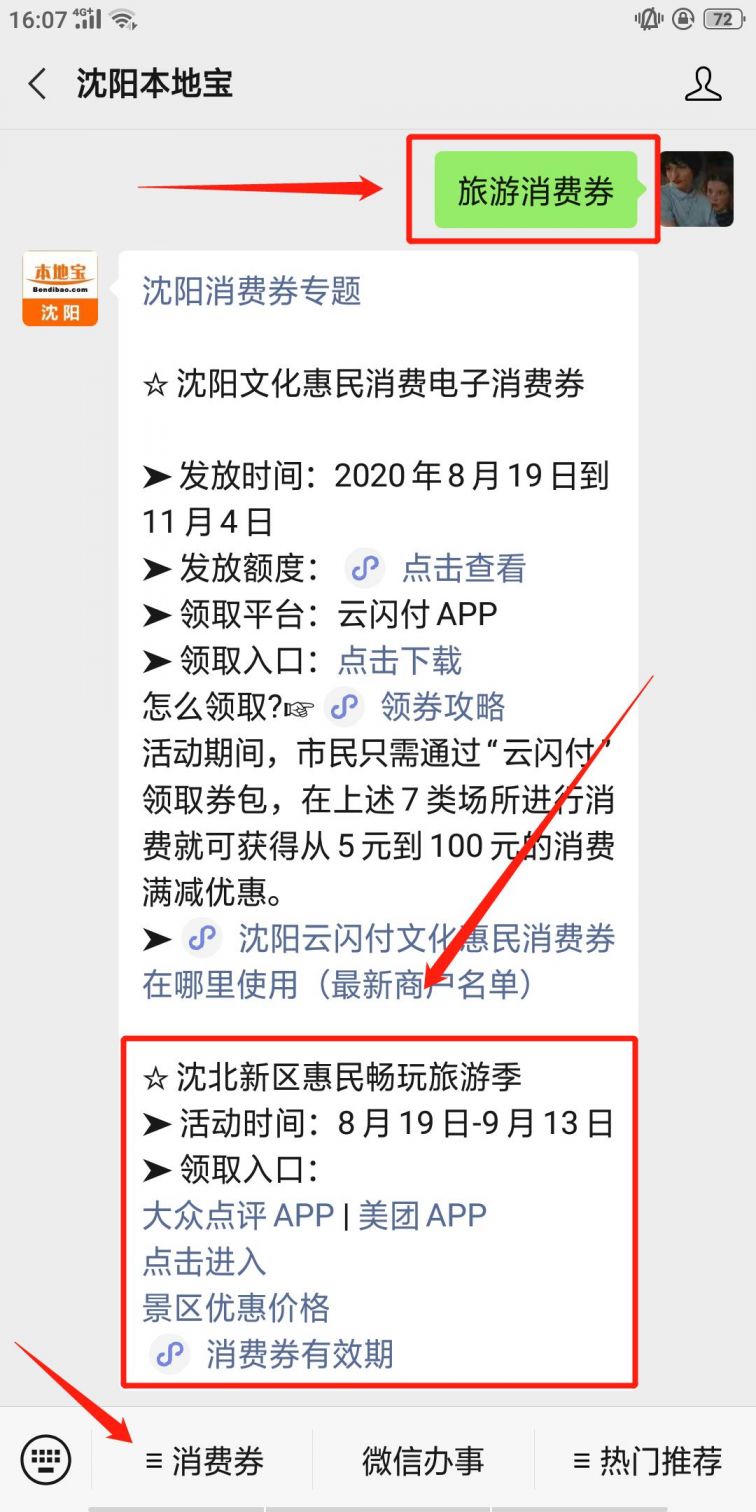Image resolution: width=756 pixels, height=1512 pixels.
Task: Tap 点击查看 for 发放额度
Action: coord(463,568)
